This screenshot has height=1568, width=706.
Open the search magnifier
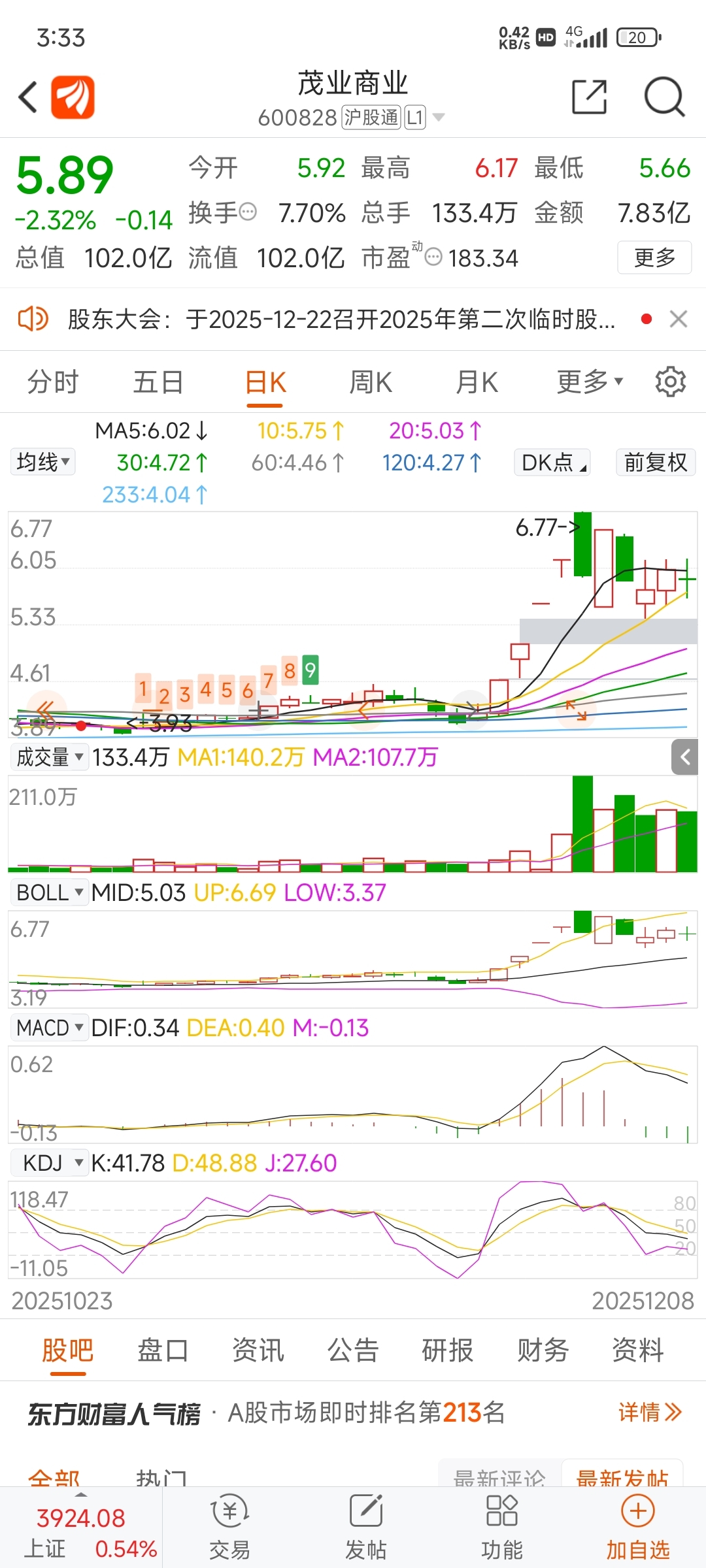click(x=664, y=97)
